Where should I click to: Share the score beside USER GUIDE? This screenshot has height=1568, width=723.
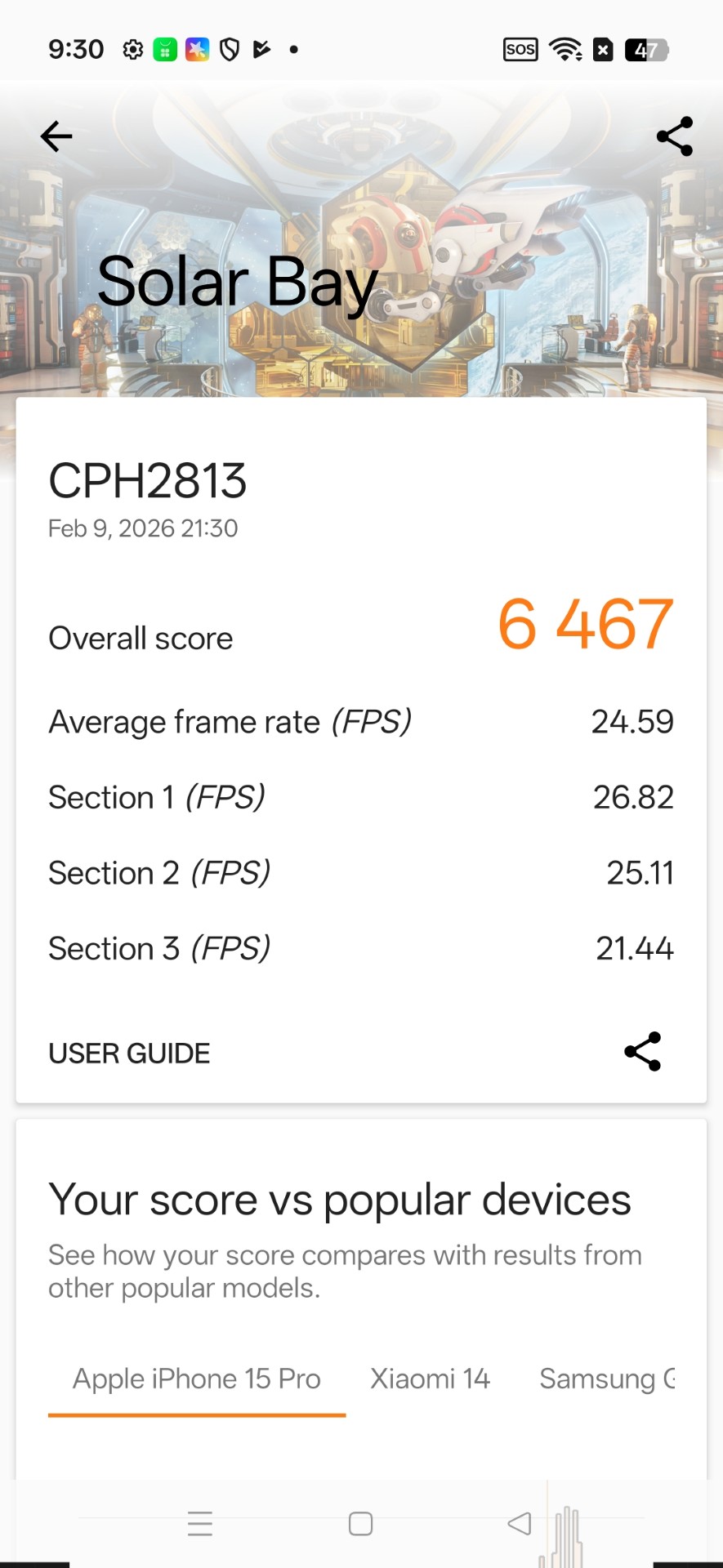642,1052
